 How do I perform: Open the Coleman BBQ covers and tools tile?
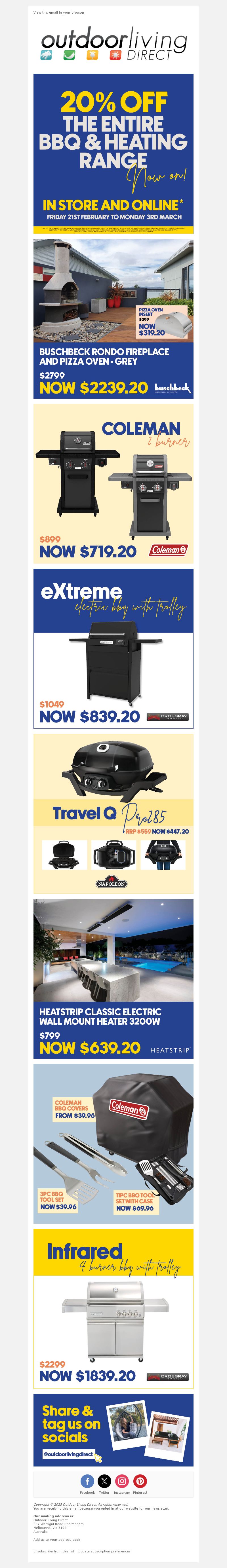(113, 1143)
